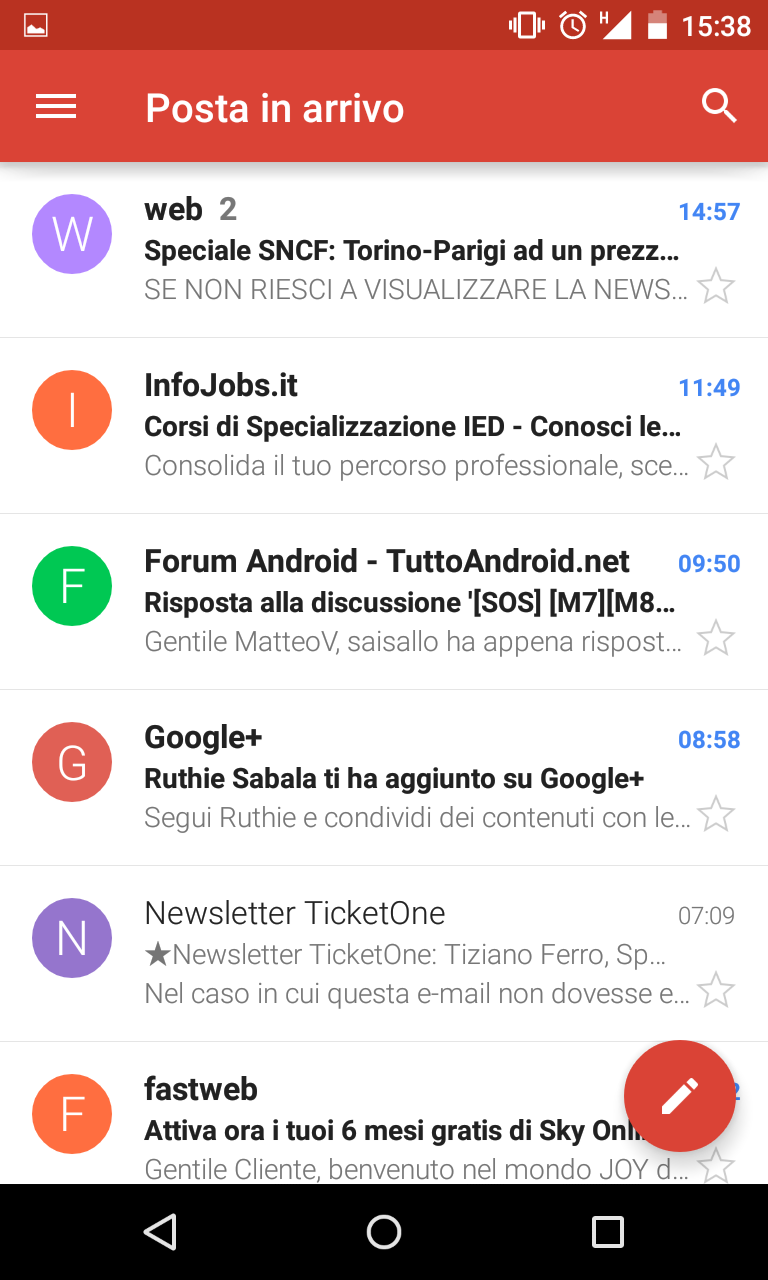Viewport: 768px width, 1280px height.
Task: Star the TuttoAndroid.net forum email
Action: (716, 639)
